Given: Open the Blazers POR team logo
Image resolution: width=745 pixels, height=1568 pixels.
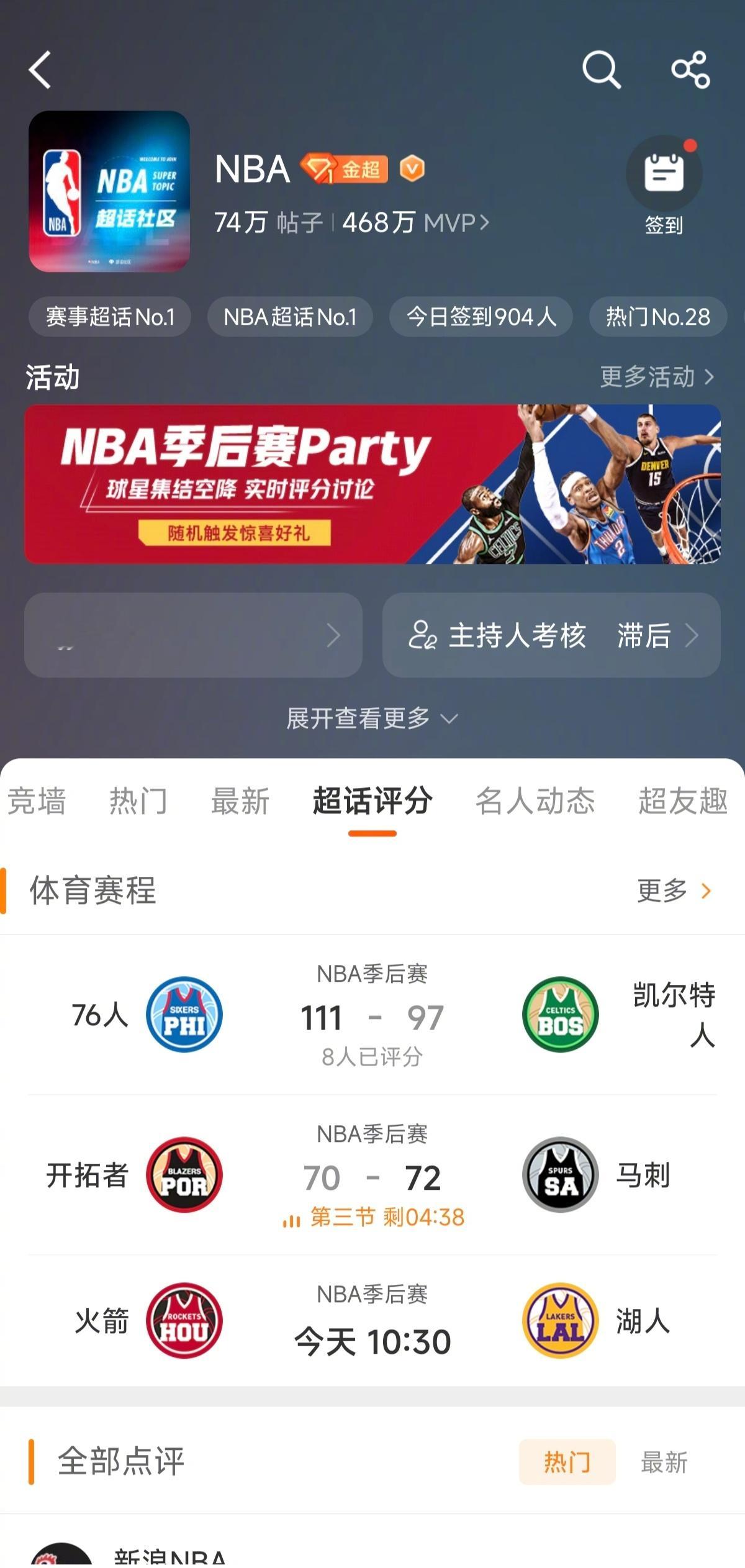Looking at the screenshot, I should click(186, 1178).
